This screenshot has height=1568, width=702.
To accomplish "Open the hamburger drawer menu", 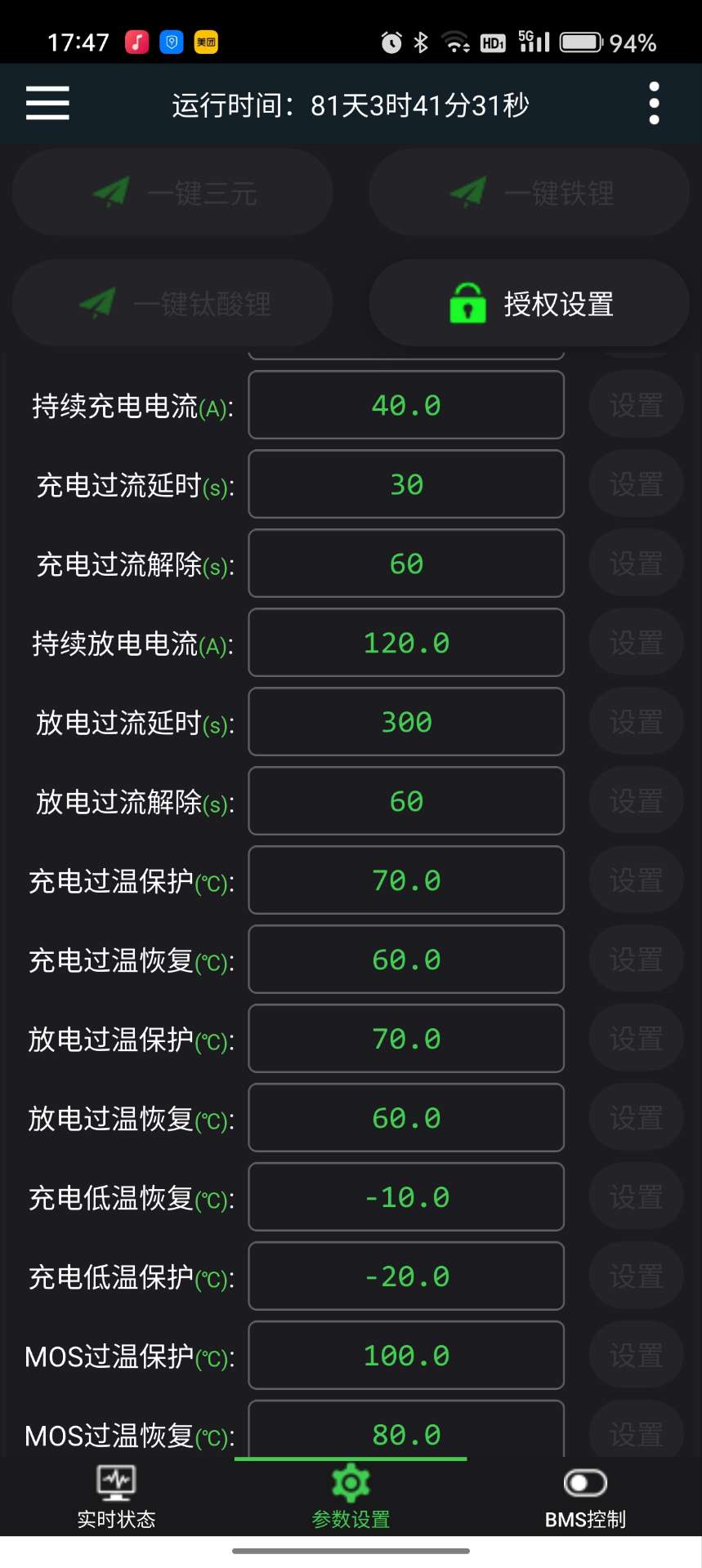I will point(47,104).
